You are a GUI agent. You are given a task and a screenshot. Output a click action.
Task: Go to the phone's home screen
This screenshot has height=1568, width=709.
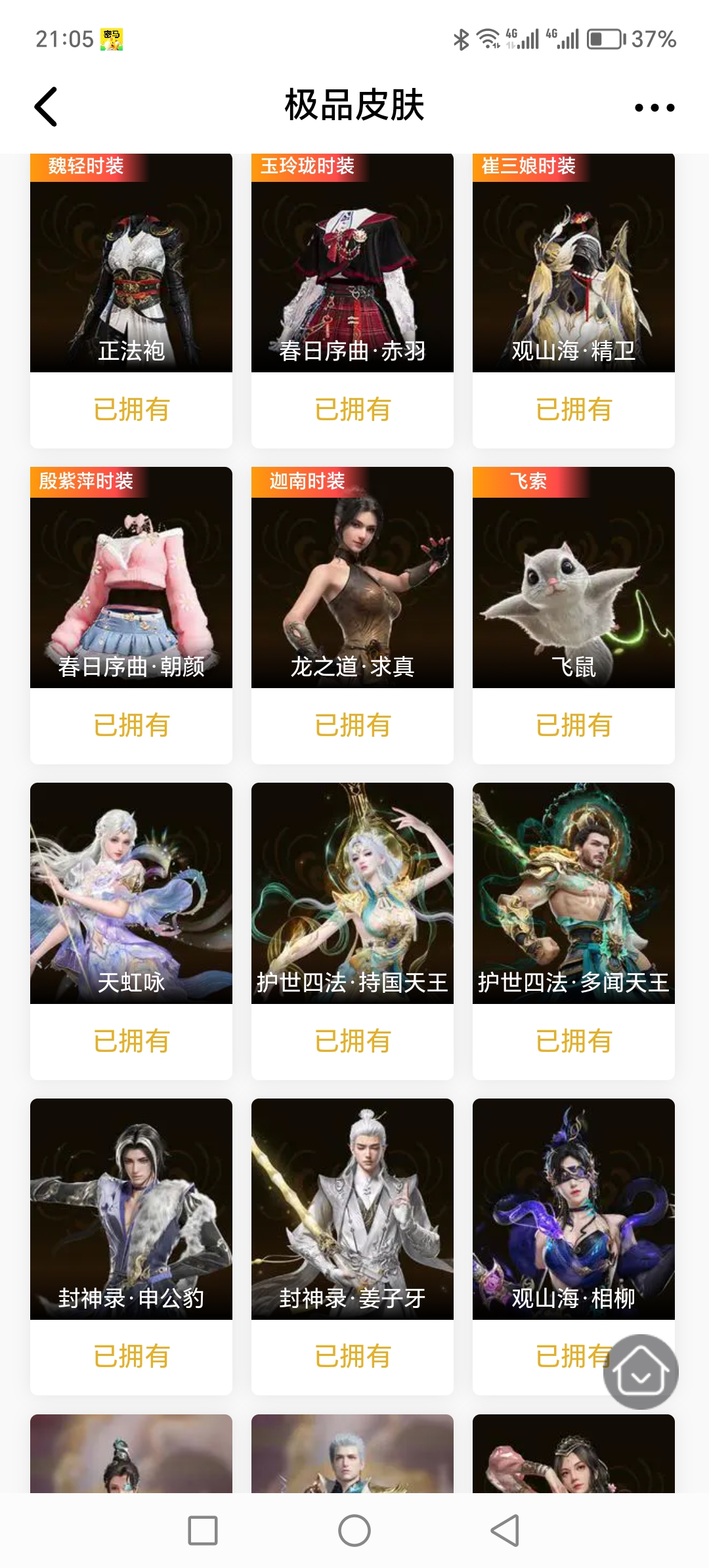click(354, 1531)
